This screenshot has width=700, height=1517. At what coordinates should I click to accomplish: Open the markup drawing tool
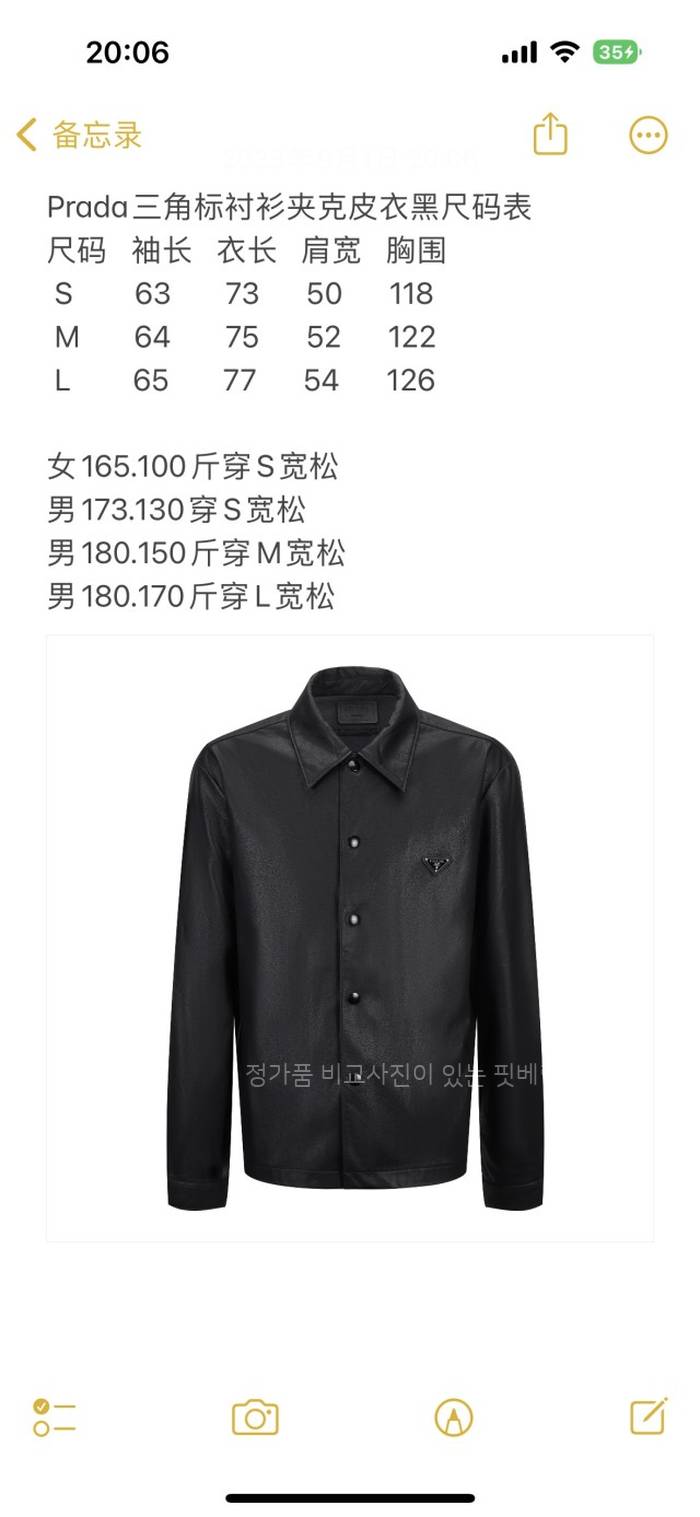pos(453,1417)
